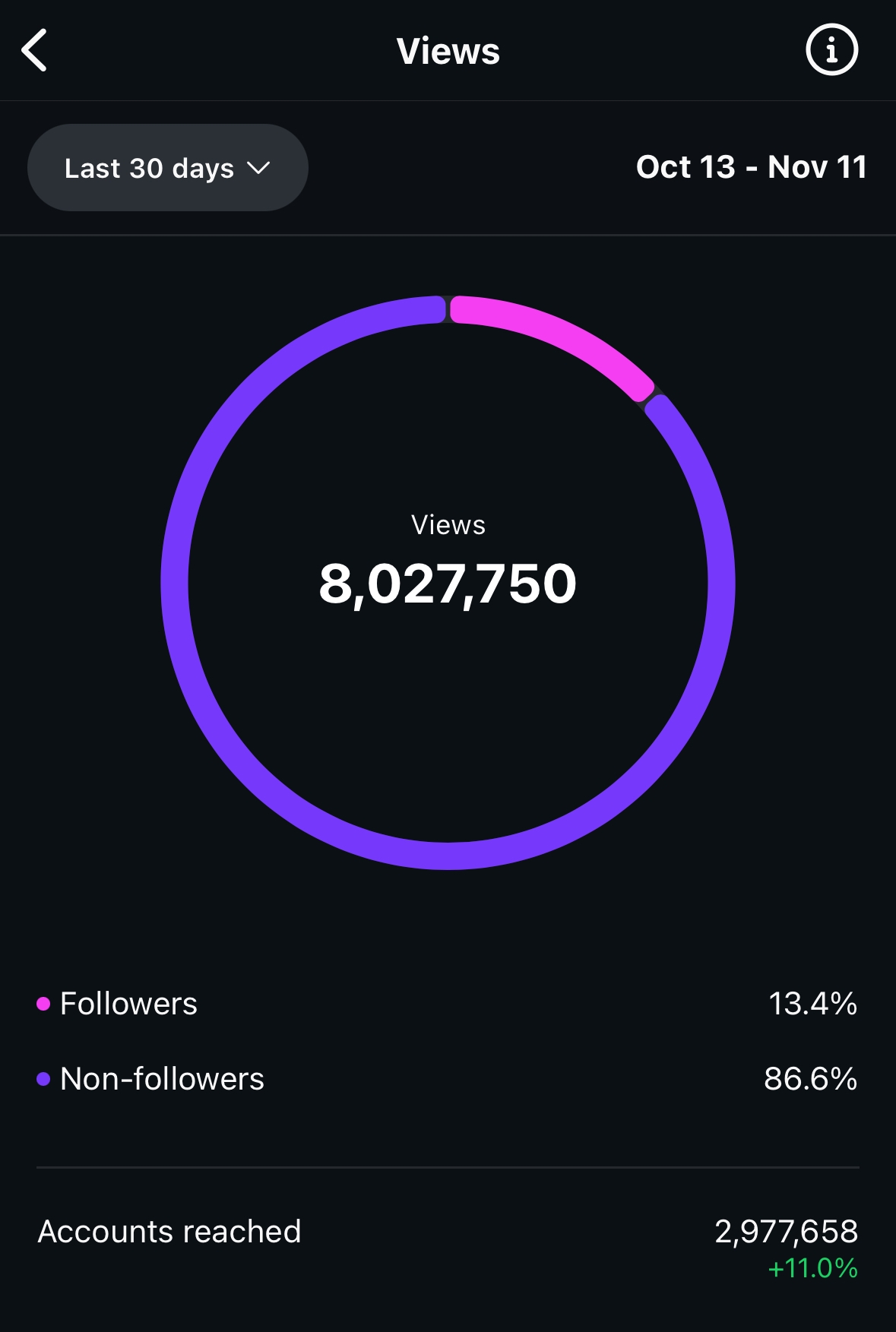Expand the Last 30 days dropdown

point(168,168)
